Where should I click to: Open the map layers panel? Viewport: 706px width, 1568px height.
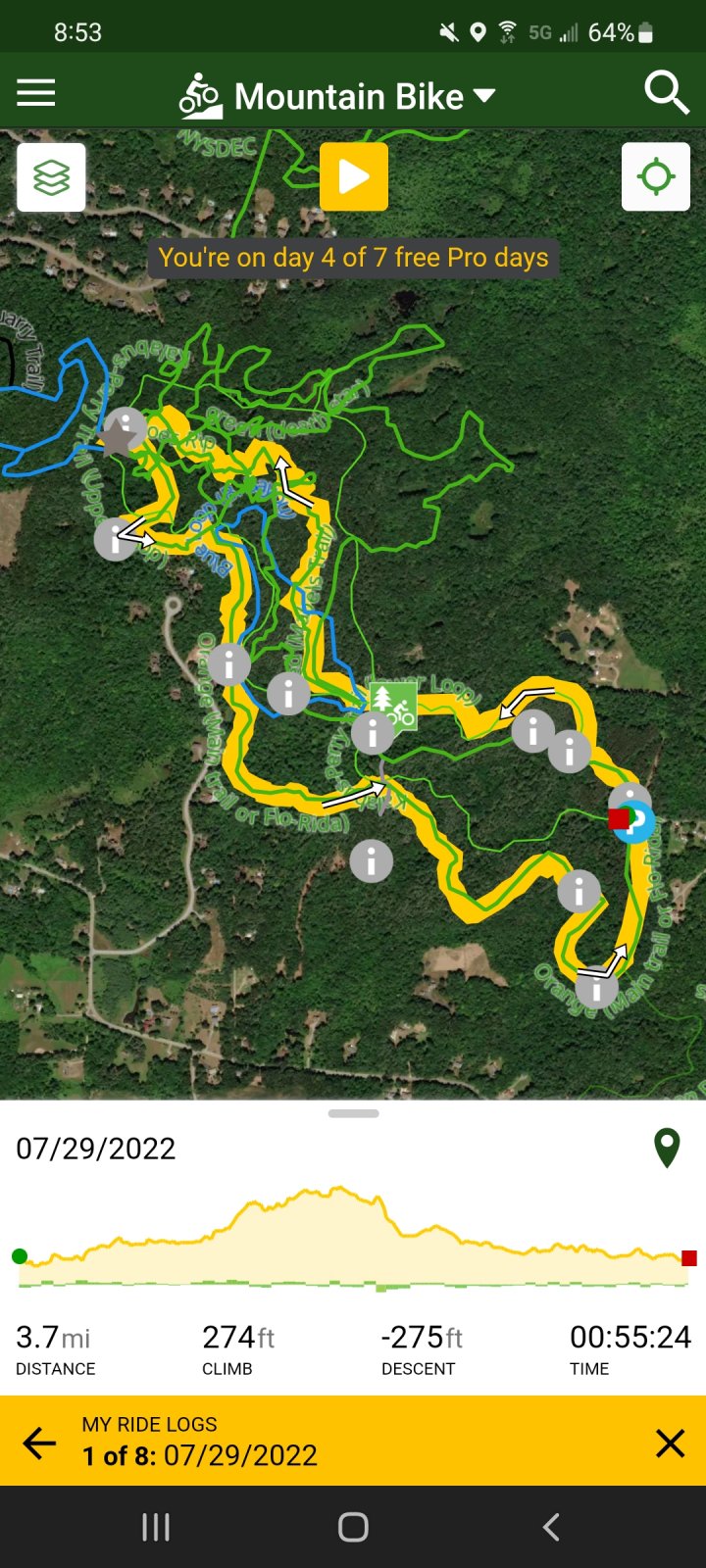click(51, 176)
